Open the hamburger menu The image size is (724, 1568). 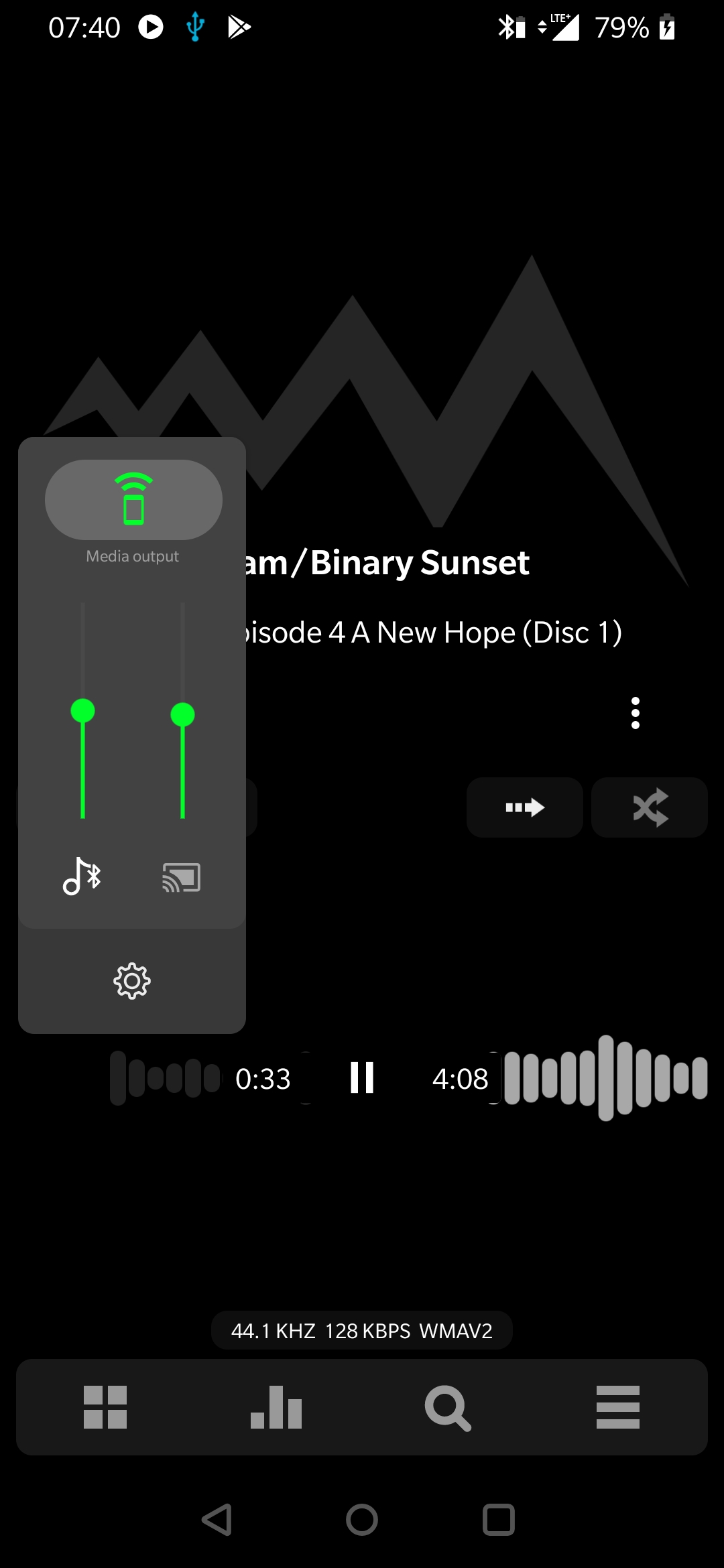[x=617, y=1407]
